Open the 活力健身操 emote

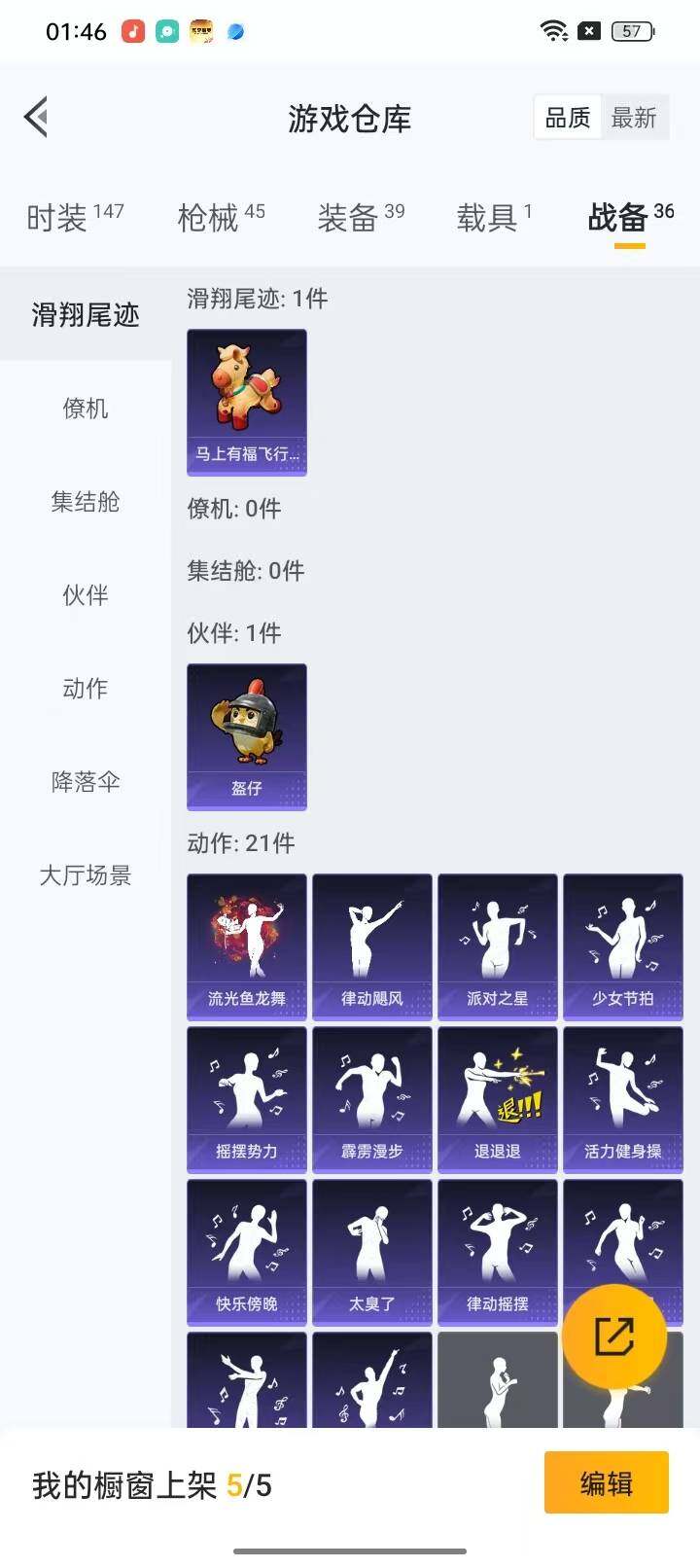pyautogui.click(x=622, y=1098)
